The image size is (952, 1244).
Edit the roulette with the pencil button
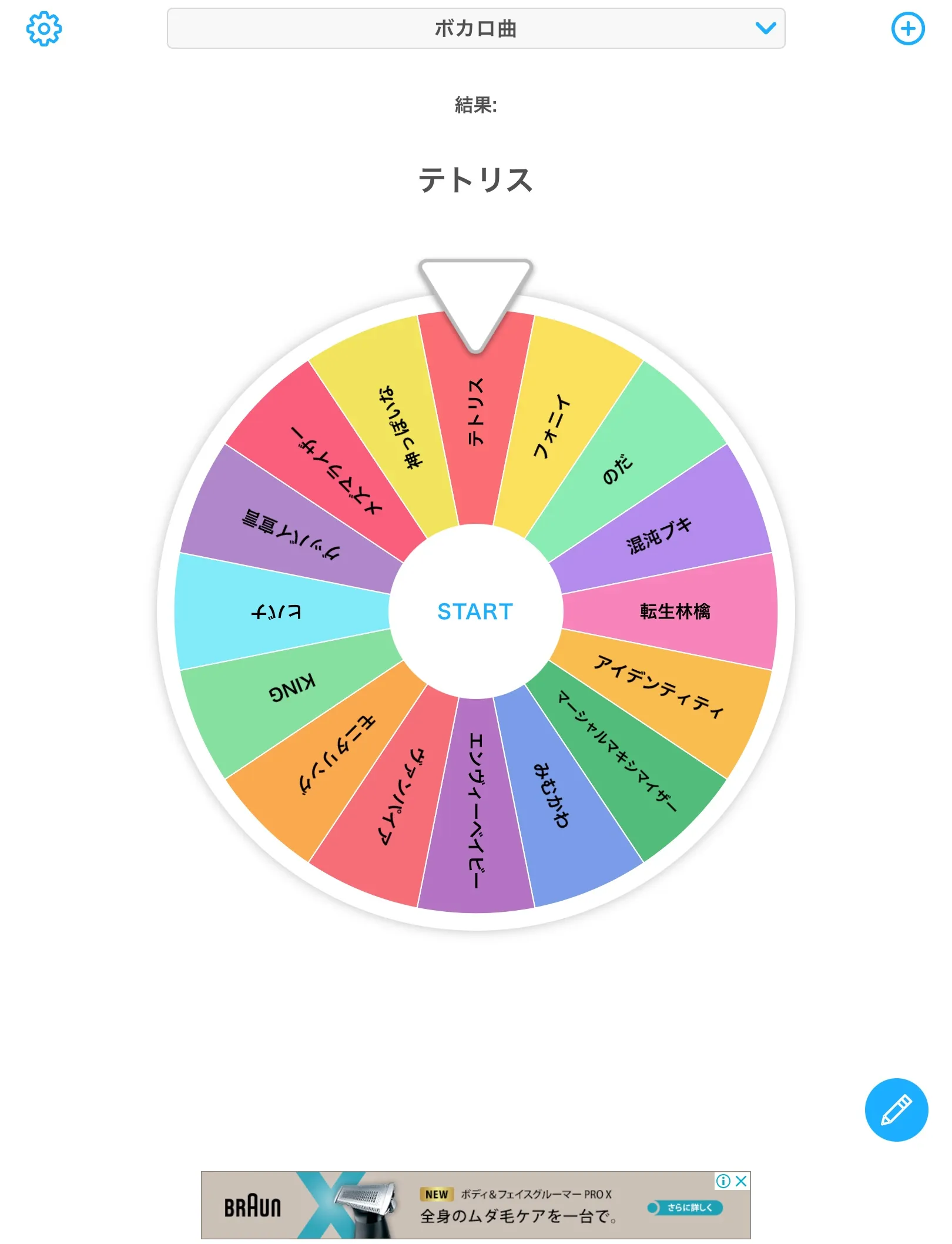coord(896,1109)
